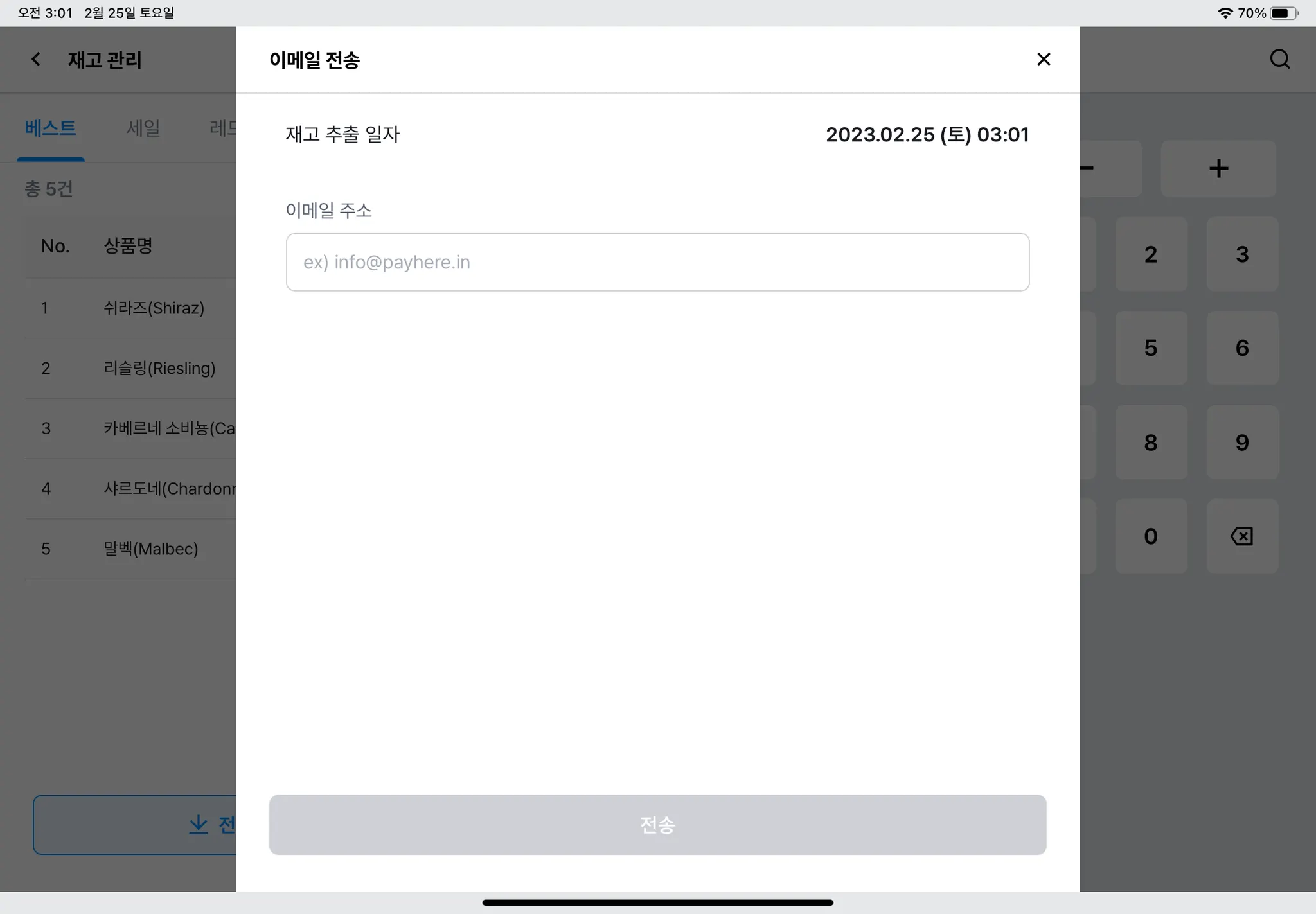Image resolution: width=1316 pixels, height=914 pixels.
Task: Close the 이메일 전송 dialog
Action: coord(1044,60)
